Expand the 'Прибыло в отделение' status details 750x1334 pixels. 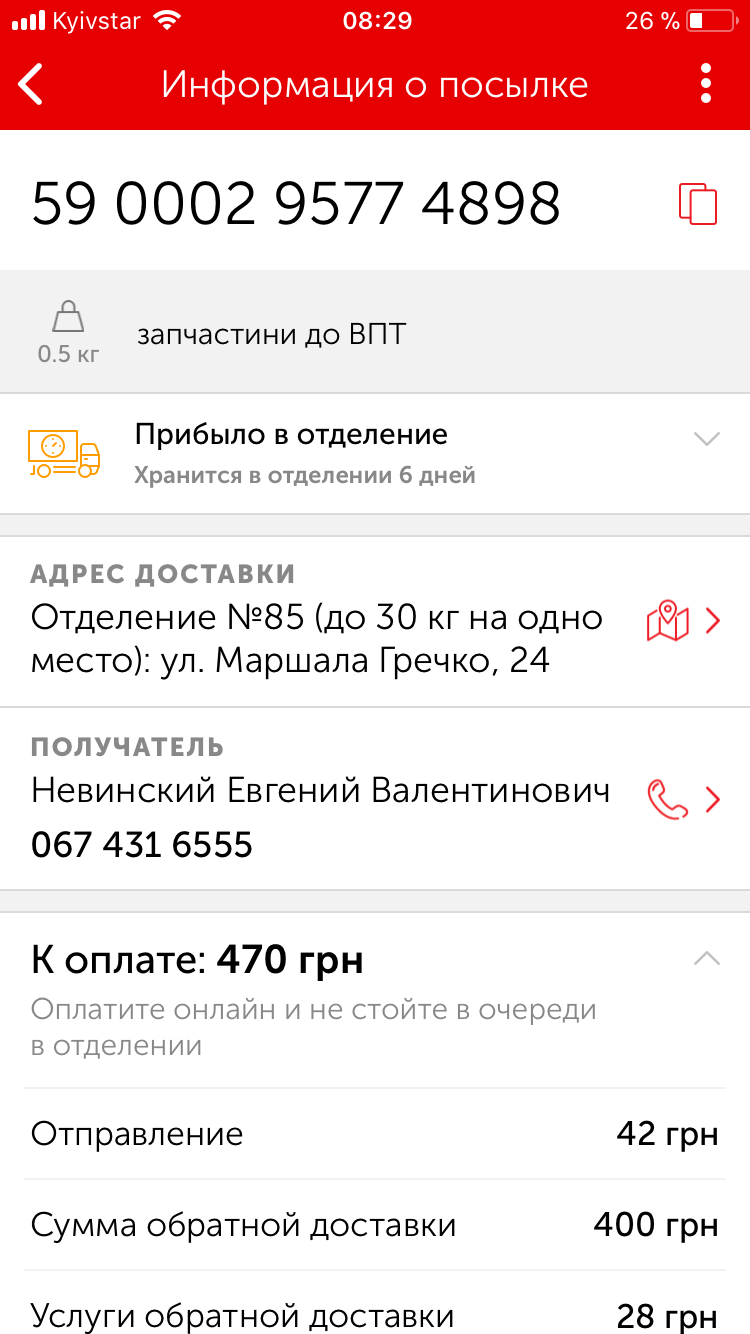707,438
